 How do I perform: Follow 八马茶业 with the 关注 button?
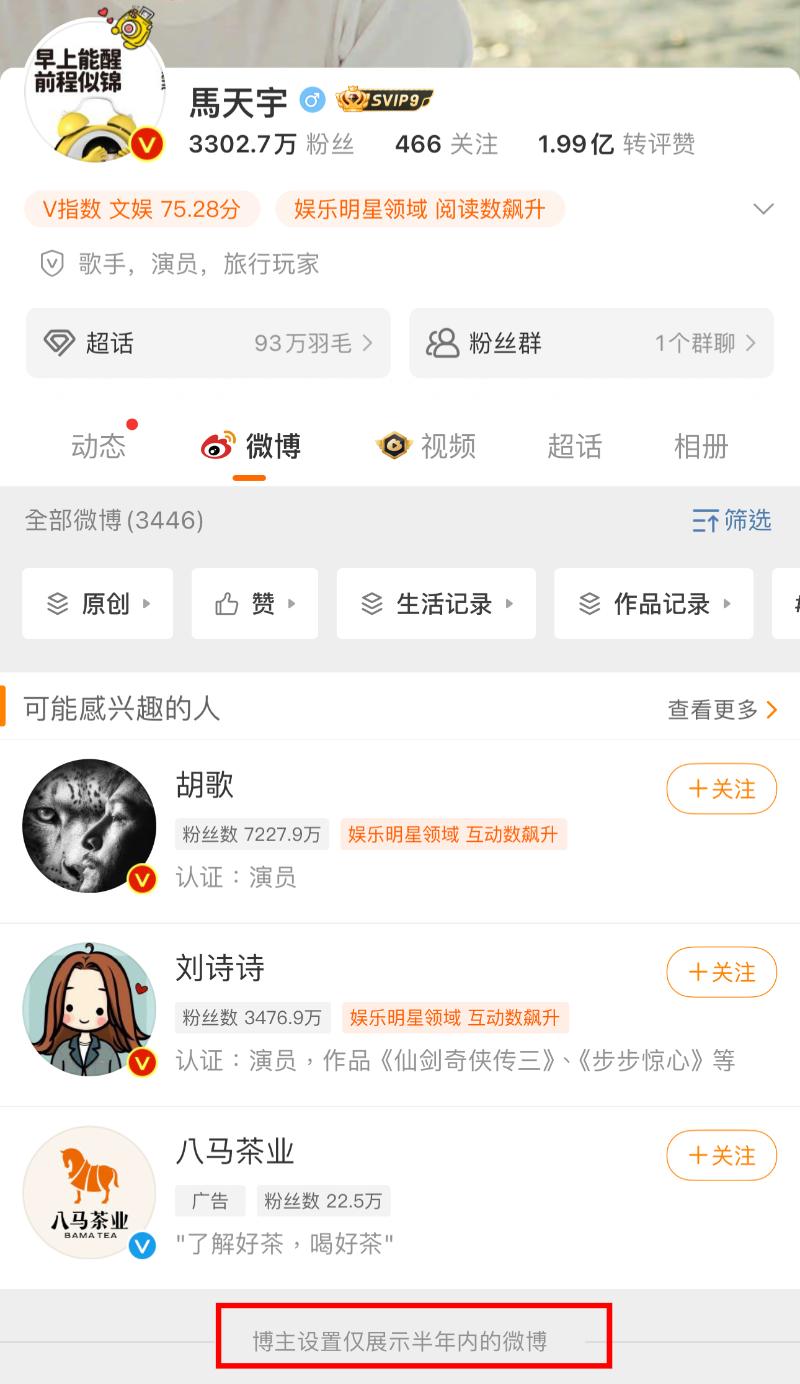(x=721, y=1155)
